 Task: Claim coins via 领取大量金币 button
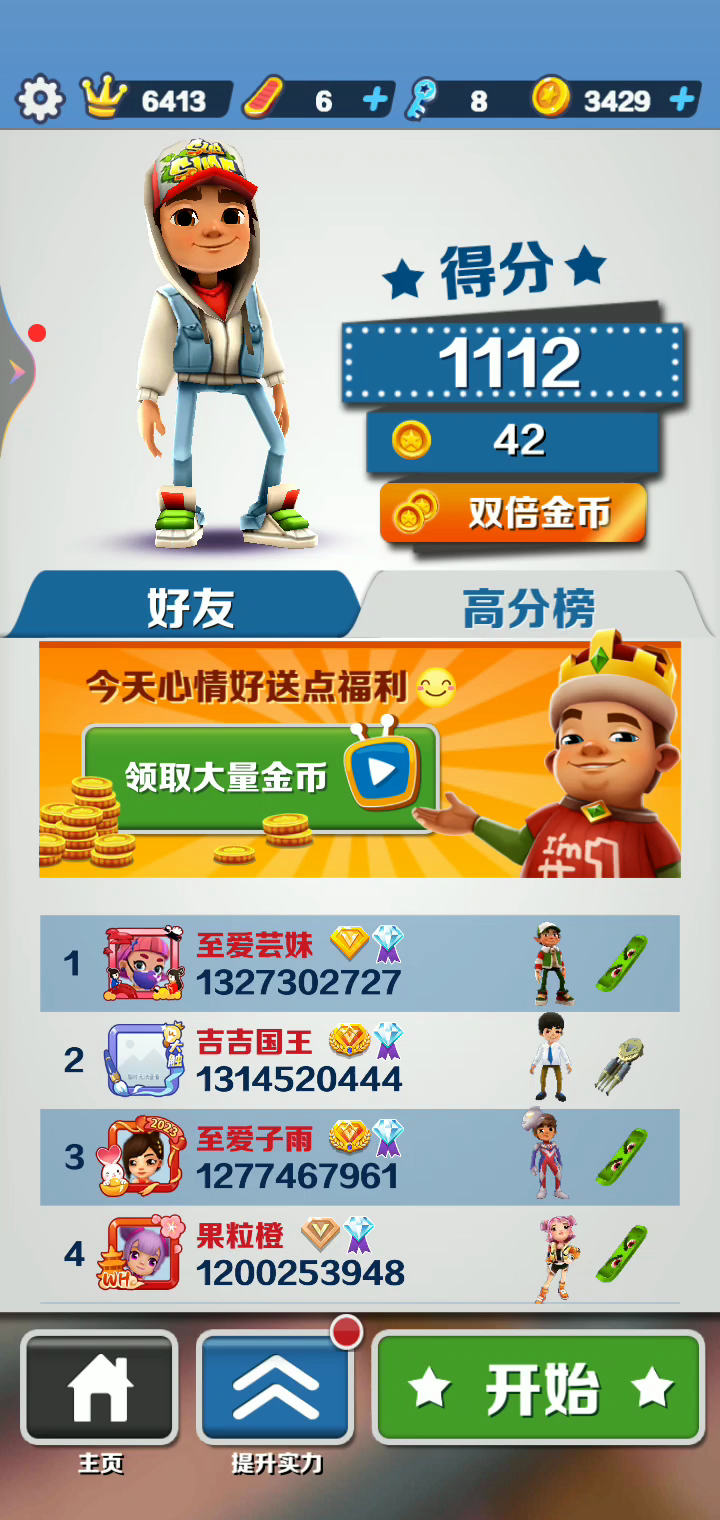[260, 777]
